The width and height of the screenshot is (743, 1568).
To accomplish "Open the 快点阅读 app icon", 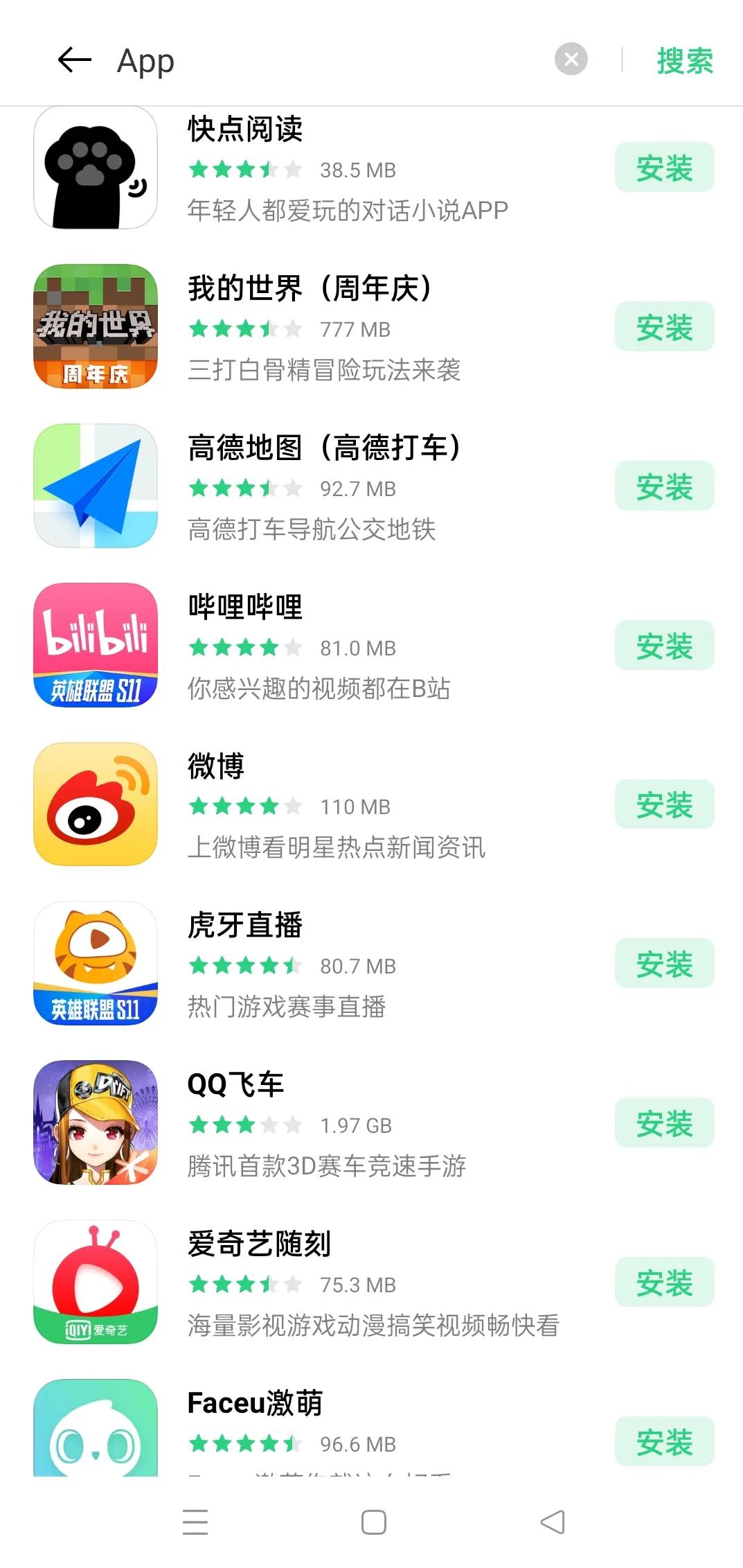I will tap(96, 167).
